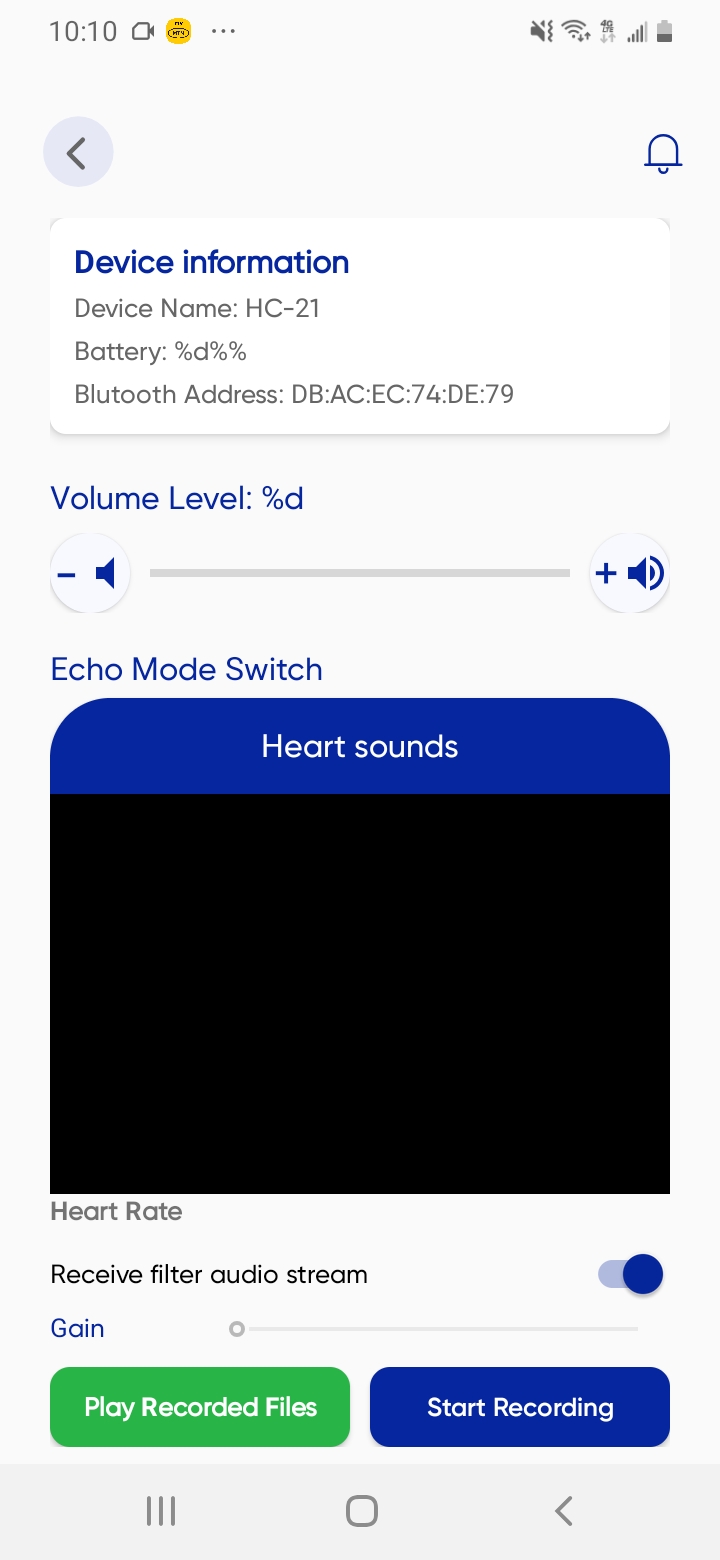Open recent apps from the navigation bar
The image size is (720, 1560).
(160, 1510)
